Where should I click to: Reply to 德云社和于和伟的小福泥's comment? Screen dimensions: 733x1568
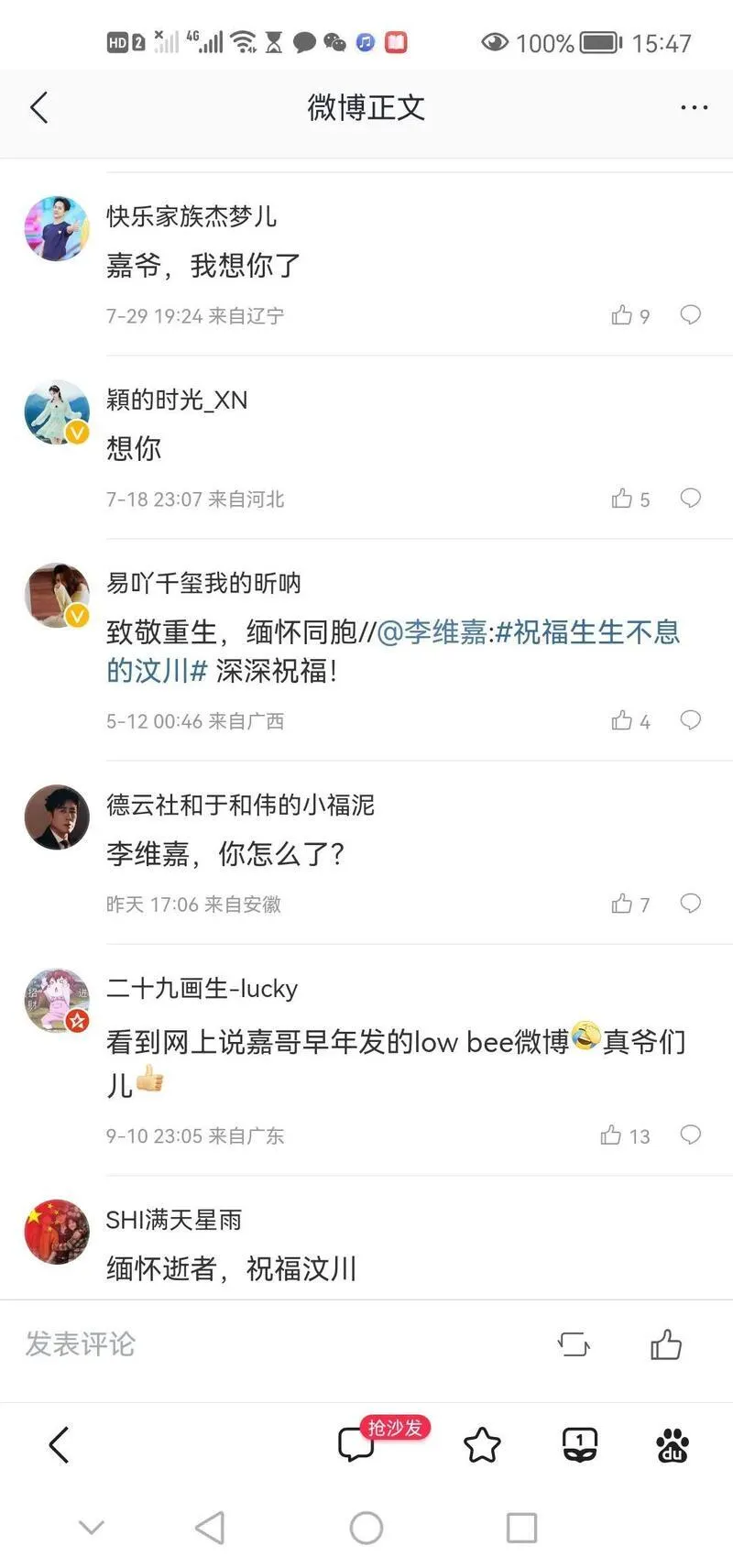coord(690,904)
